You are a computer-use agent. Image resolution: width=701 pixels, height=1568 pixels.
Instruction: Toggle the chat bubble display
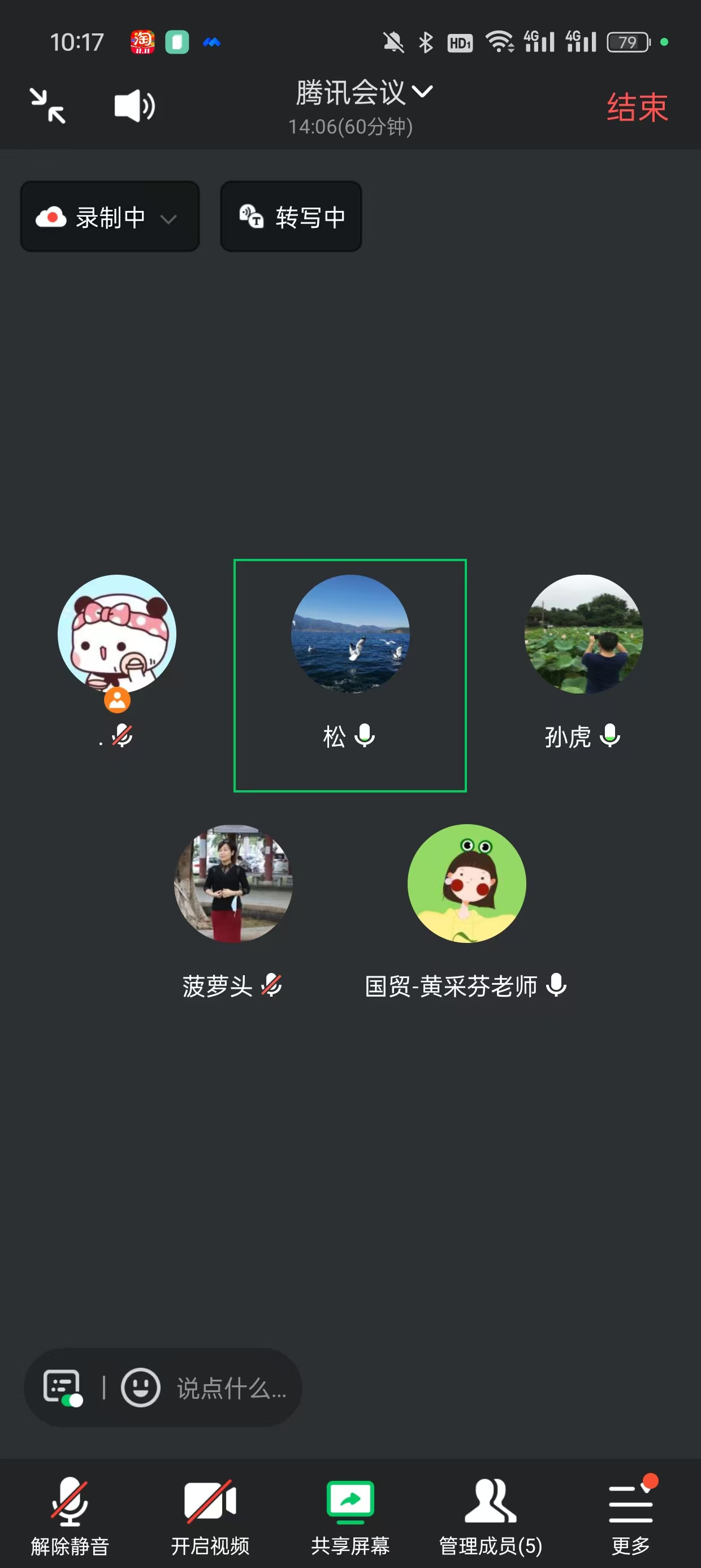point(63,1389)
